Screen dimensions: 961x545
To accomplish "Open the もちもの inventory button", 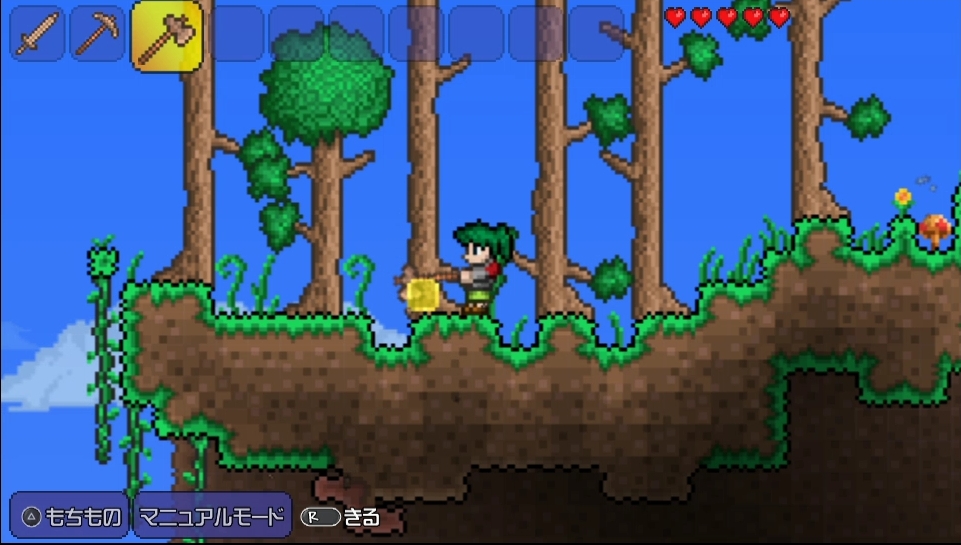I will coord(70,517).
